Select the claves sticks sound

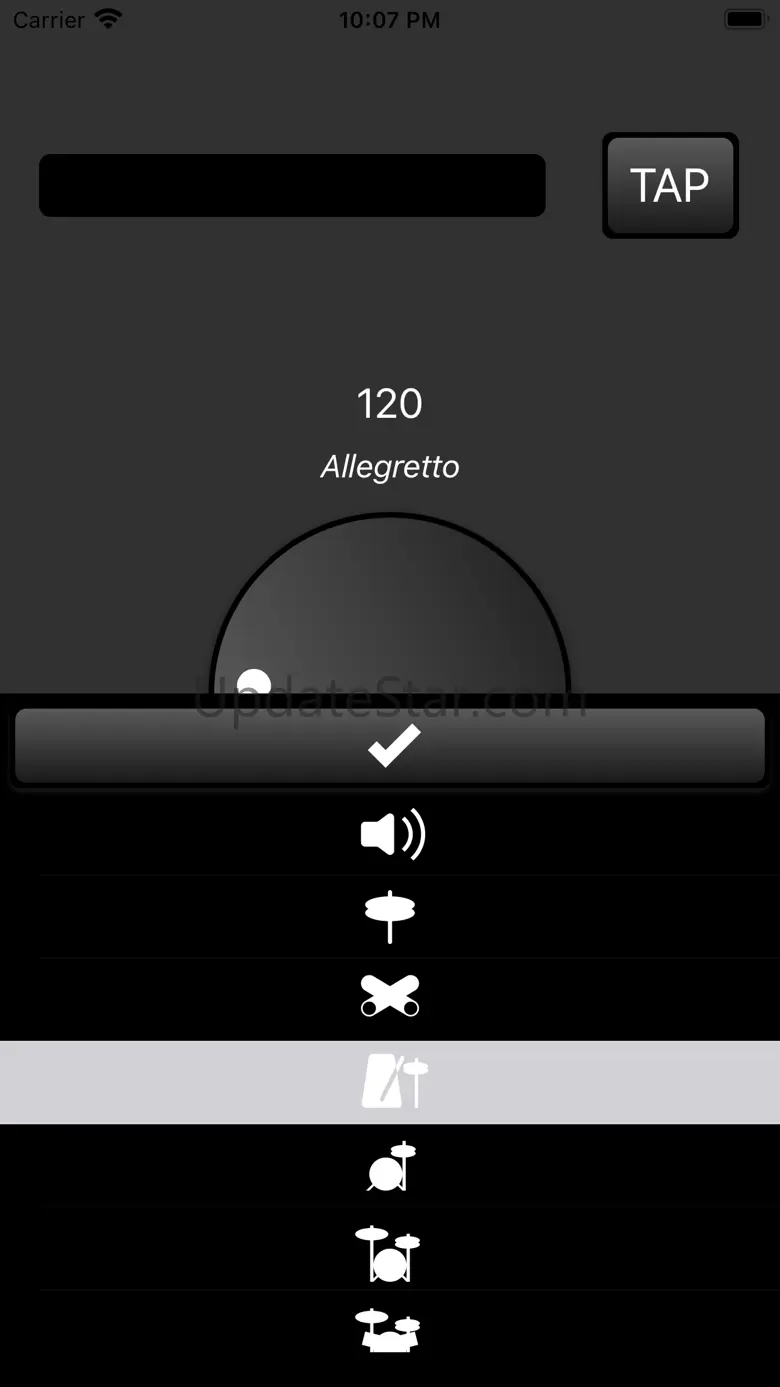point(390,997)
